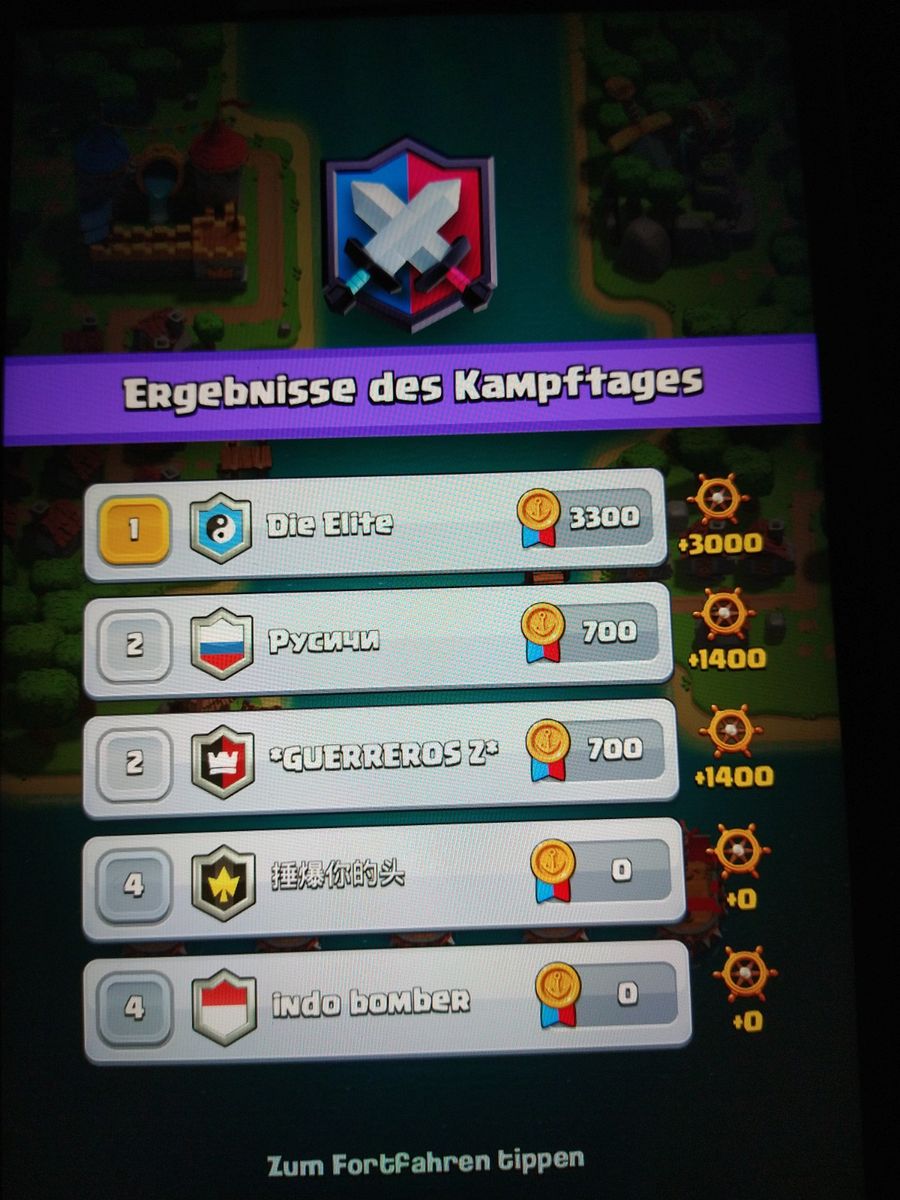Tap 'Zum Fortfahren tippen' to continue
The width and height of the screenshot is (900, 1200).
[x=425, y=1161]
